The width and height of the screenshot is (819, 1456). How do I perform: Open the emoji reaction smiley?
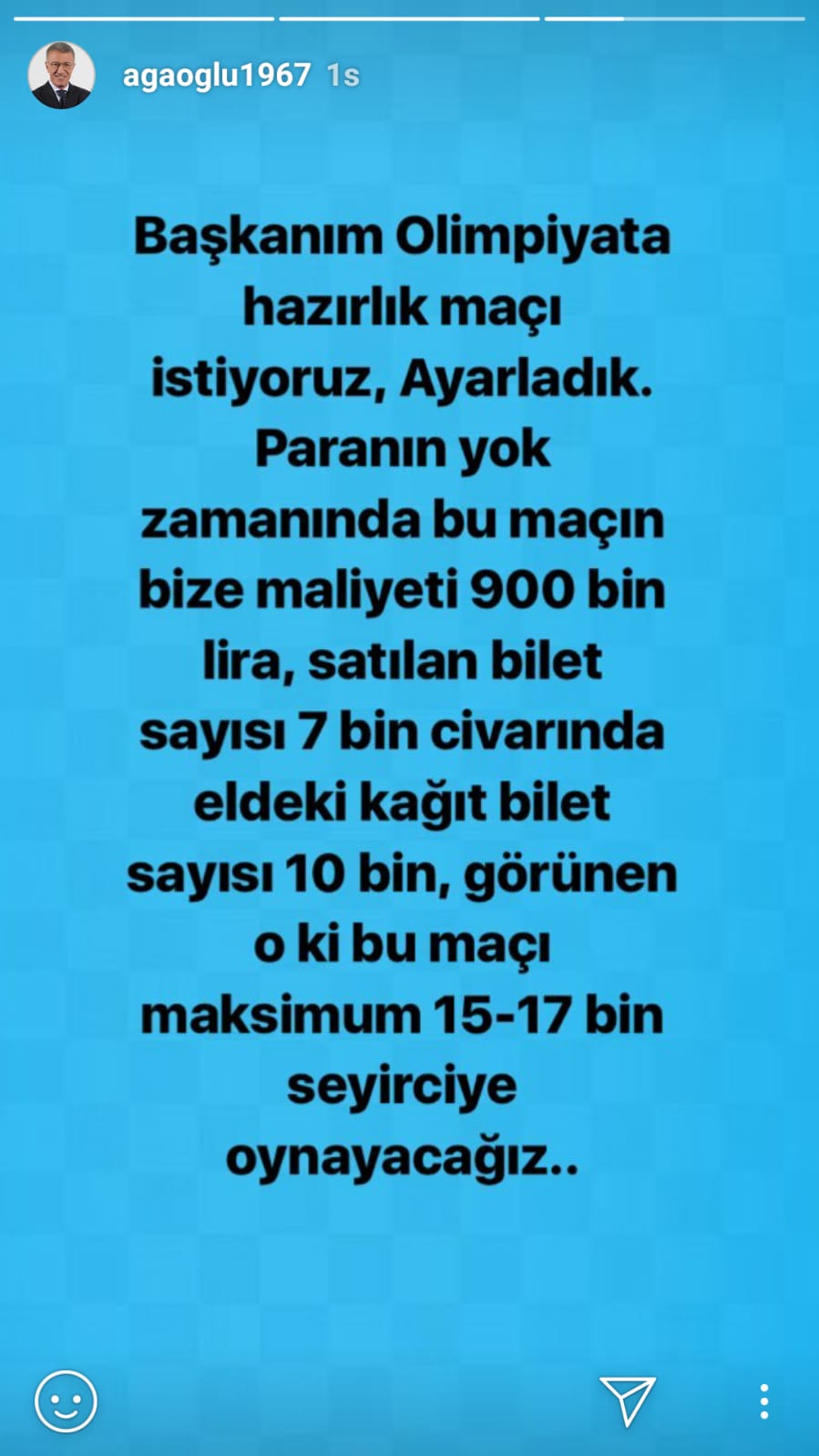(66, 1401)
